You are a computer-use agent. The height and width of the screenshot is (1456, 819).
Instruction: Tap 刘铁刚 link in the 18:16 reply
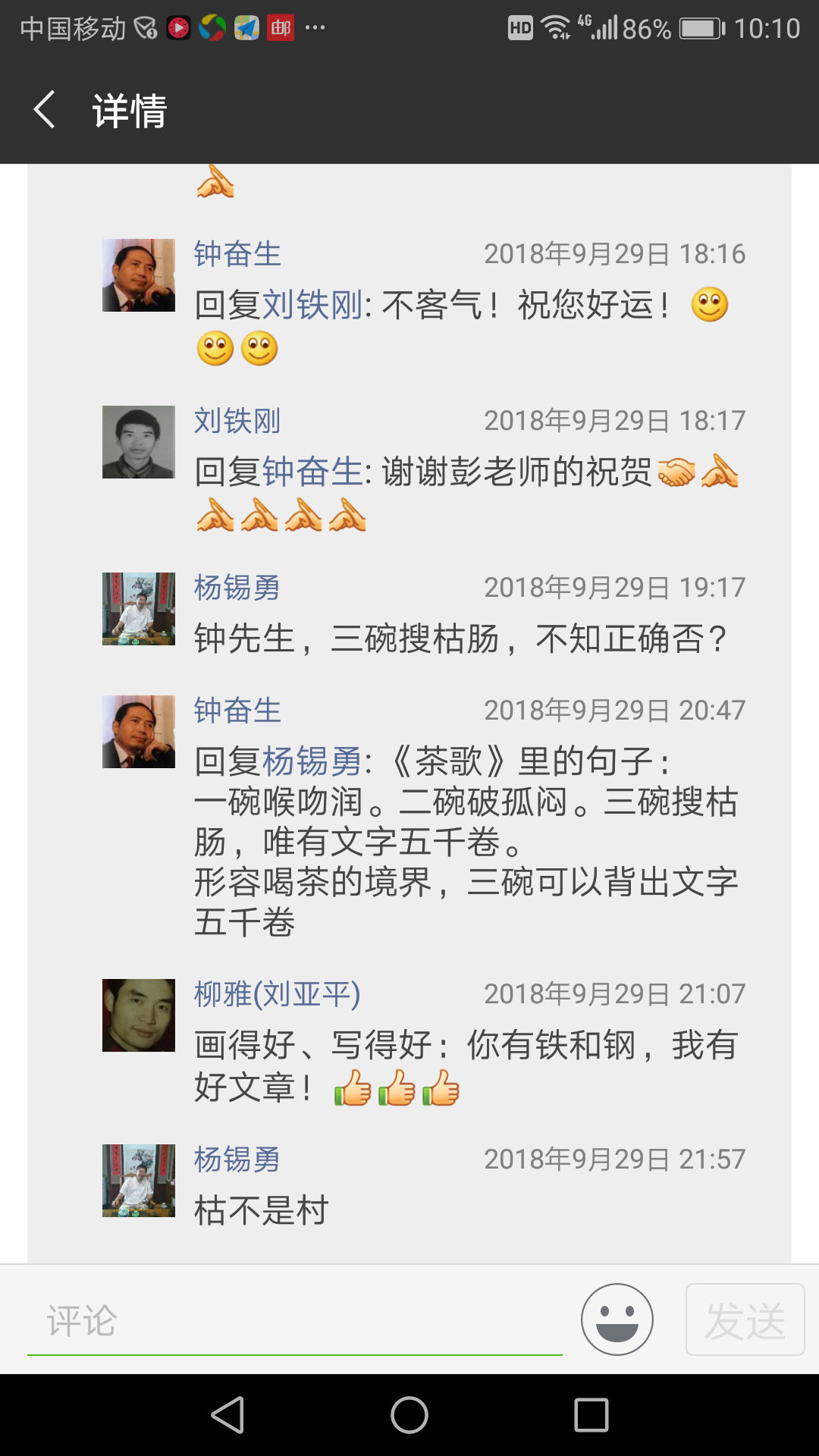point(312,305)
